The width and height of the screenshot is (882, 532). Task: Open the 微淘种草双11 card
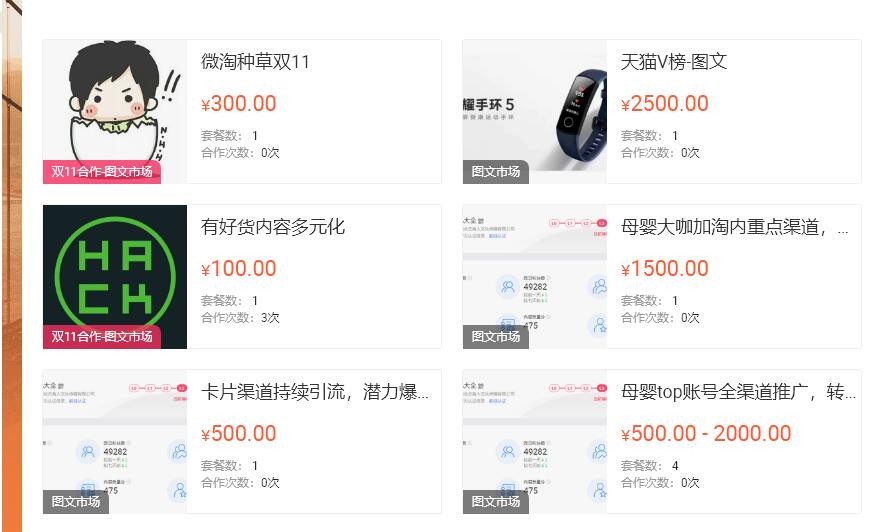click(256, 62)
